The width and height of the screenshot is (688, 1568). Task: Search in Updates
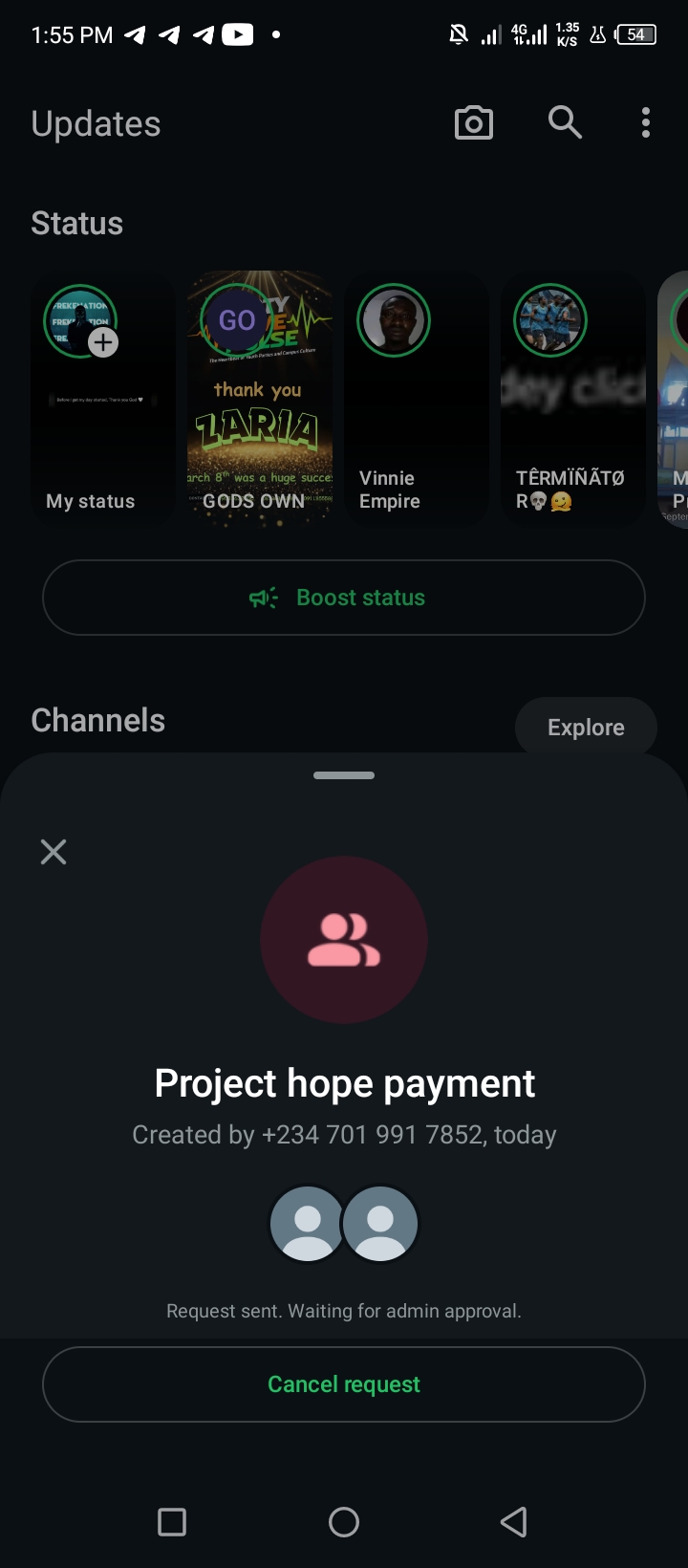tap(565, 122)
